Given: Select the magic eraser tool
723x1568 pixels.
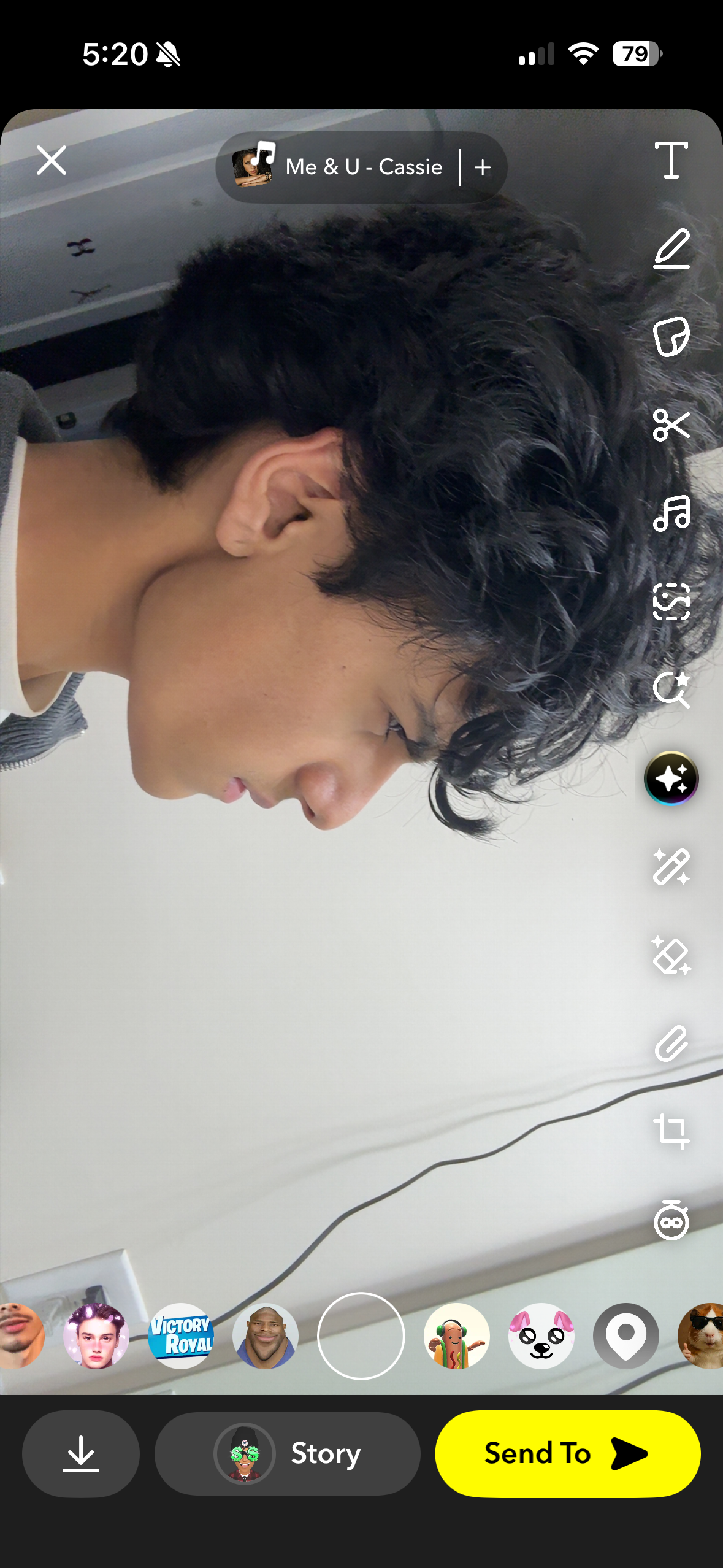Looking at the screenshot, I should (x=671, y=955).
